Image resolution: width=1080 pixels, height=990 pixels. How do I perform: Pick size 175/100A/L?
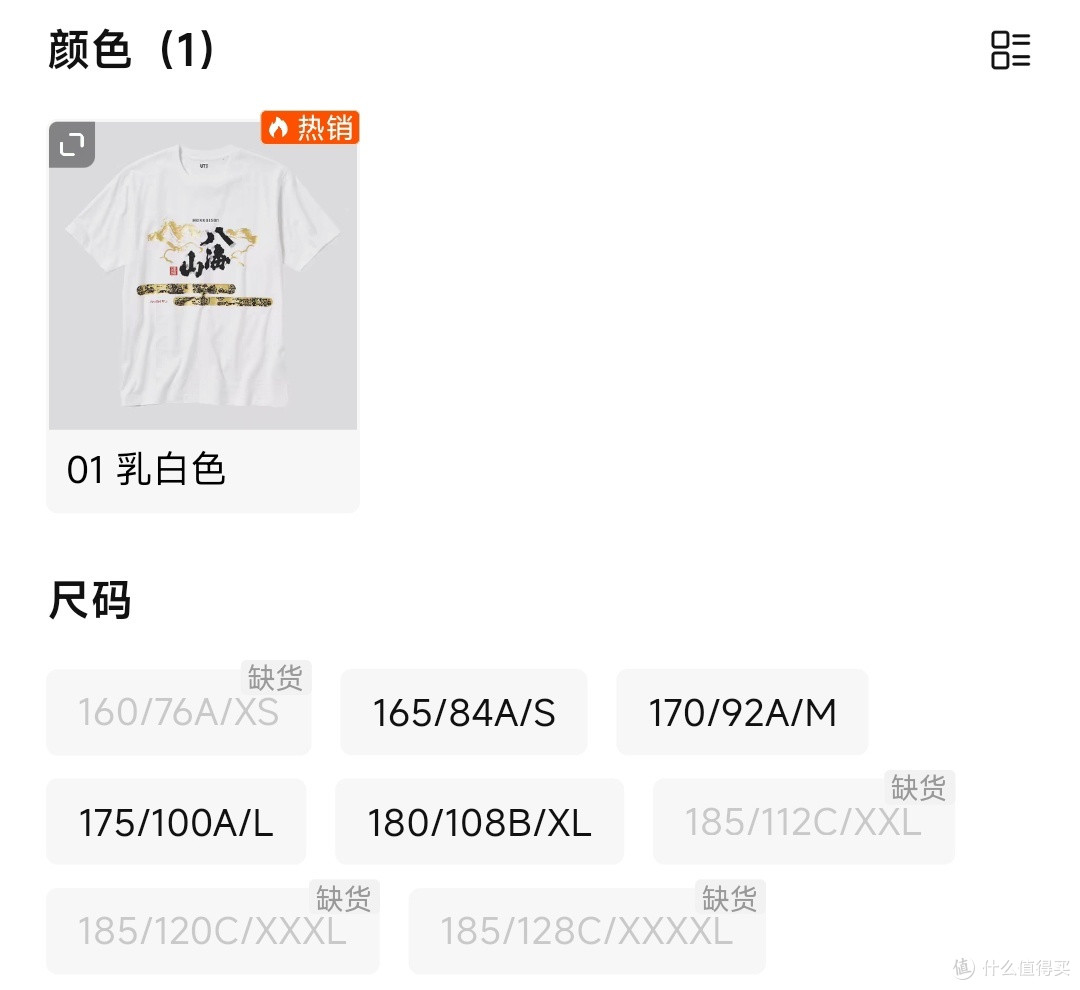(x=176, y=822)
